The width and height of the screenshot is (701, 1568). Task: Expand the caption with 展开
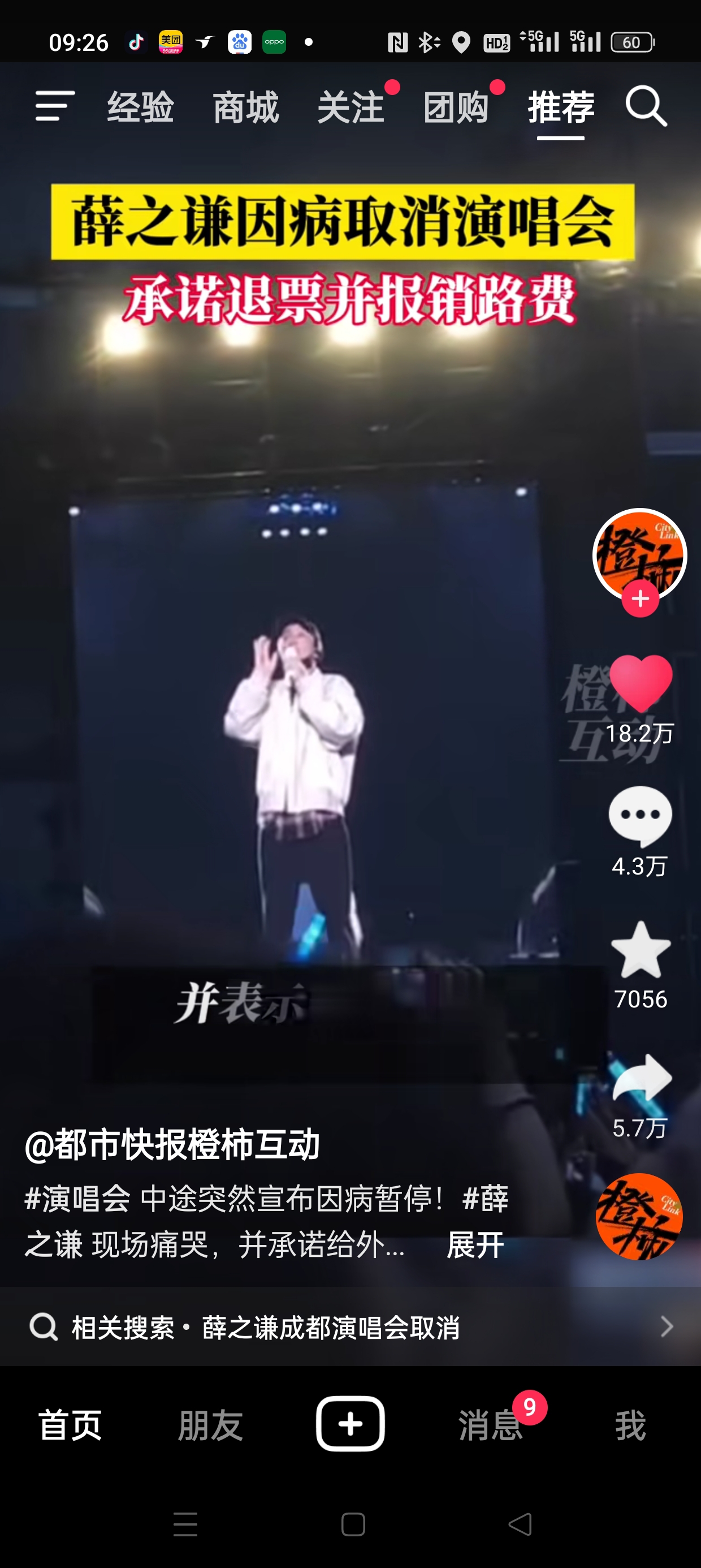(x=475, y=1245)
